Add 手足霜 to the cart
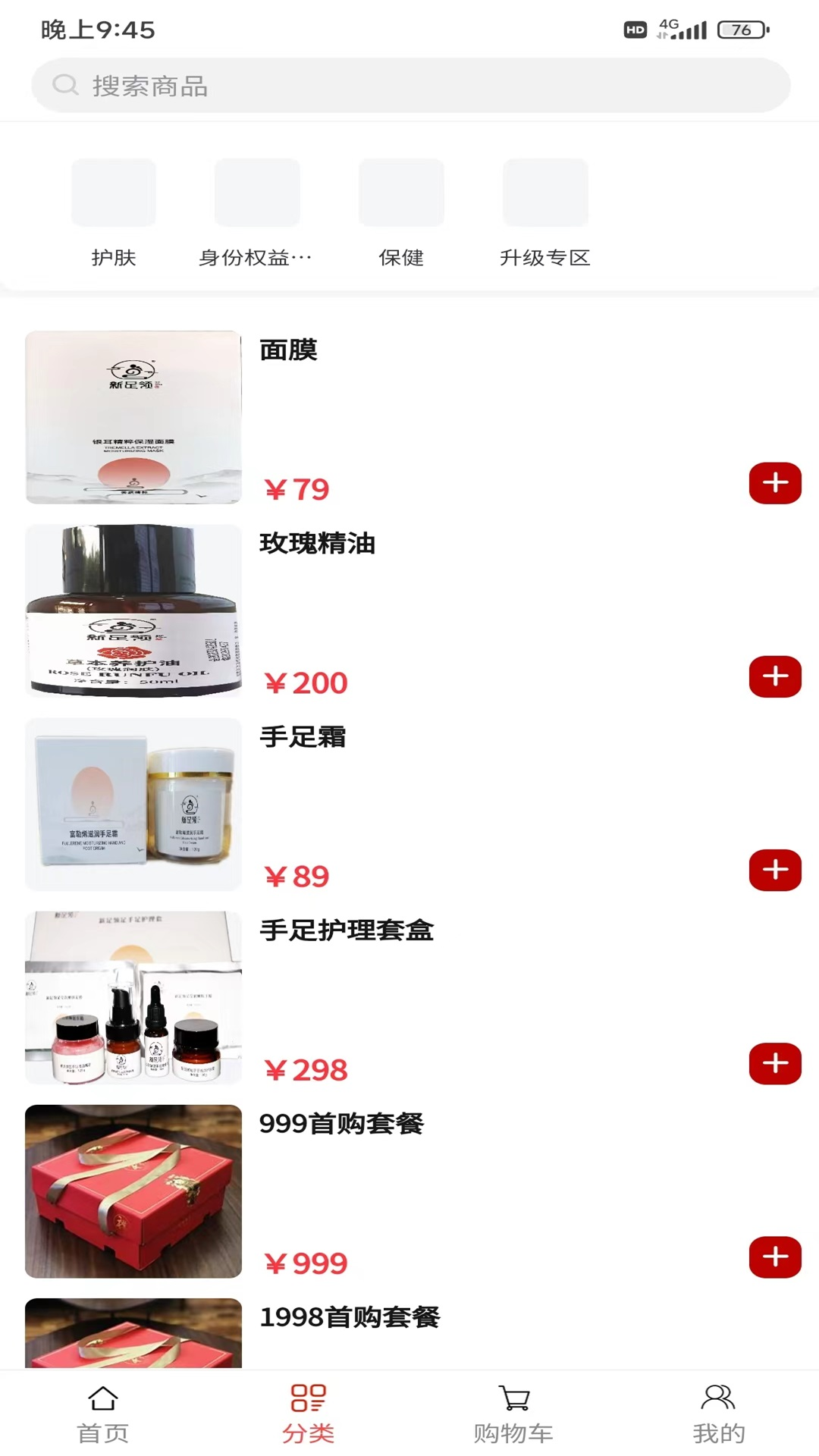The width and height of the screenshot is (819, 1456). click(x=775, y=870)
